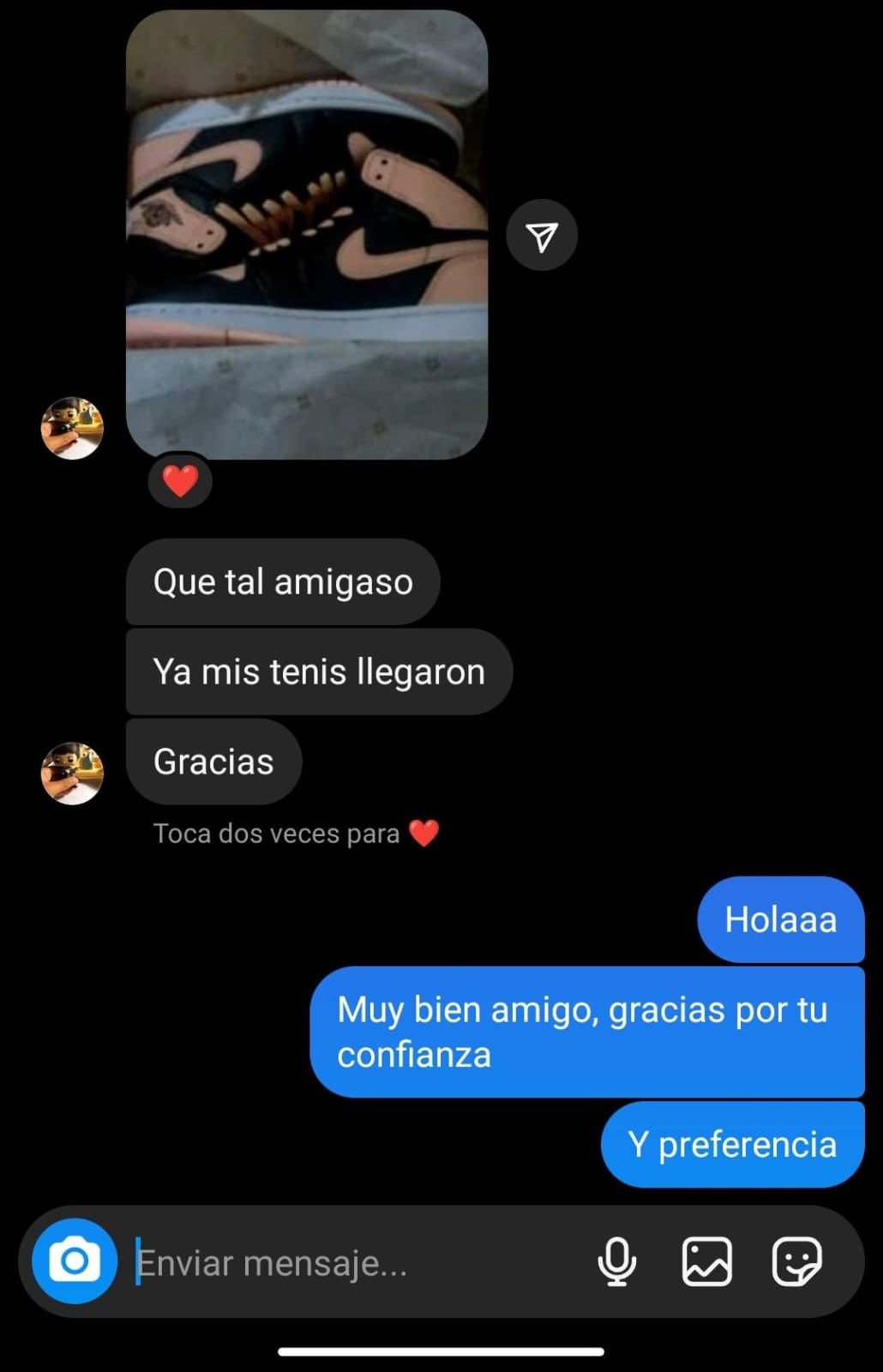The height and width of the screenshot is (1372, 883).
Task: Open the camera from the message bar
Action: click(75, 1261)
